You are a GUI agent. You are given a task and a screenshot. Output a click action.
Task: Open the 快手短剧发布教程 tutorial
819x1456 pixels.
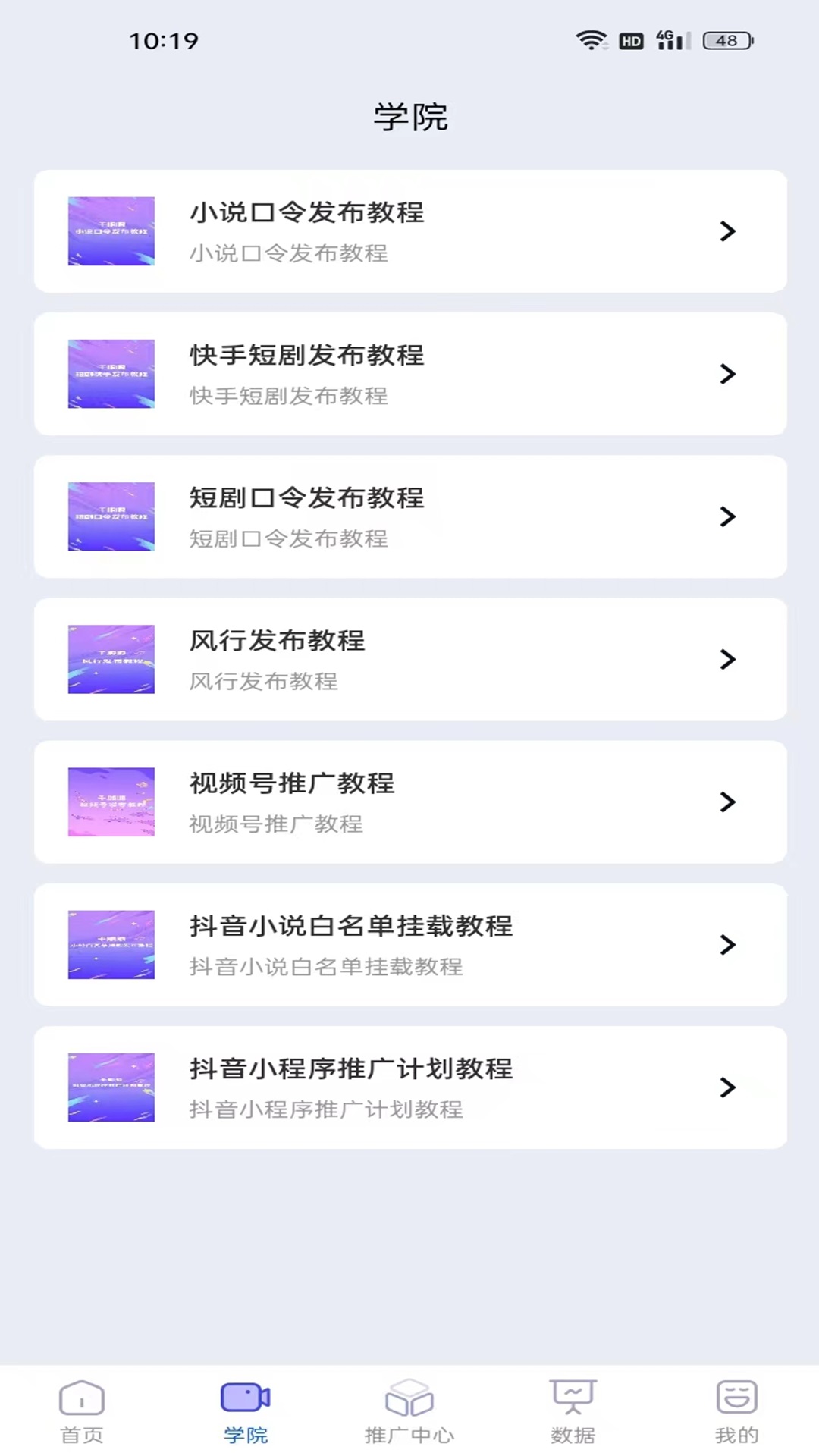pyautogui.click(x=409, y=374)
